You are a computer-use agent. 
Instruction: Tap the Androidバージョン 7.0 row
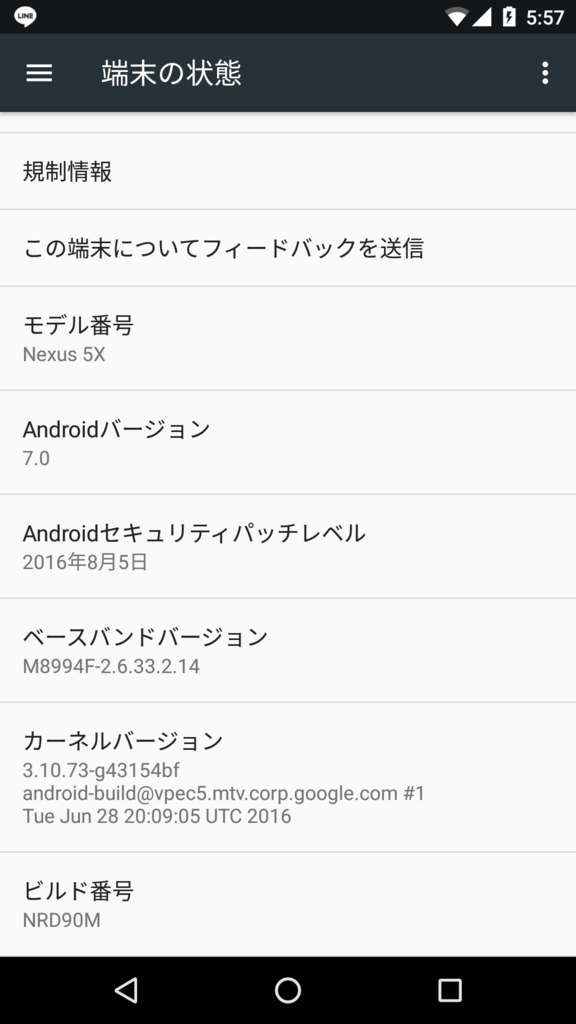(x=288, y=443)
